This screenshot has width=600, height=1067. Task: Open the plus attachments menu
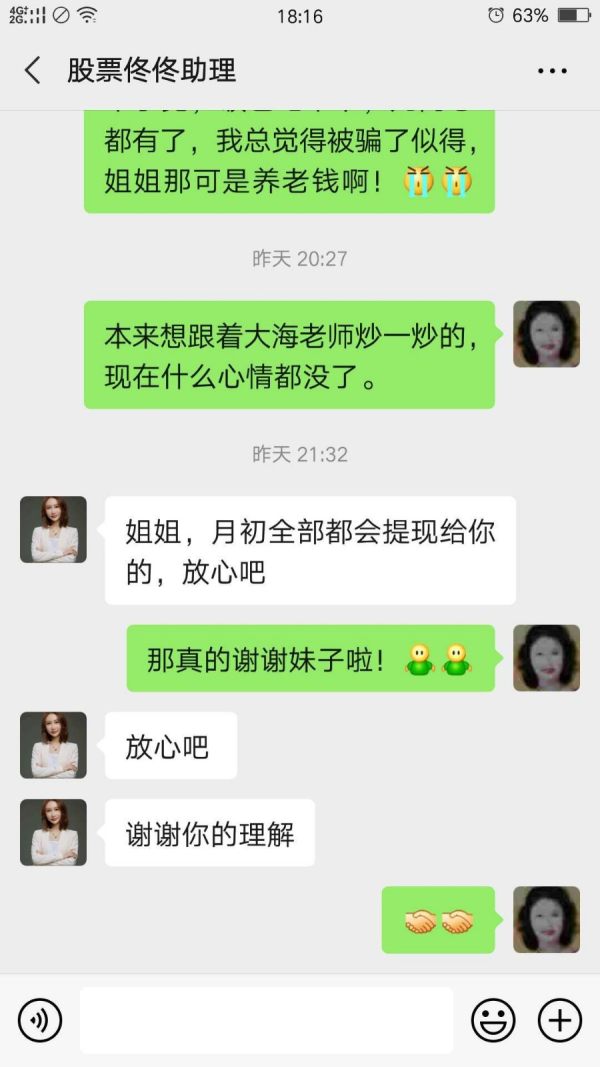tap(560, 1020)
